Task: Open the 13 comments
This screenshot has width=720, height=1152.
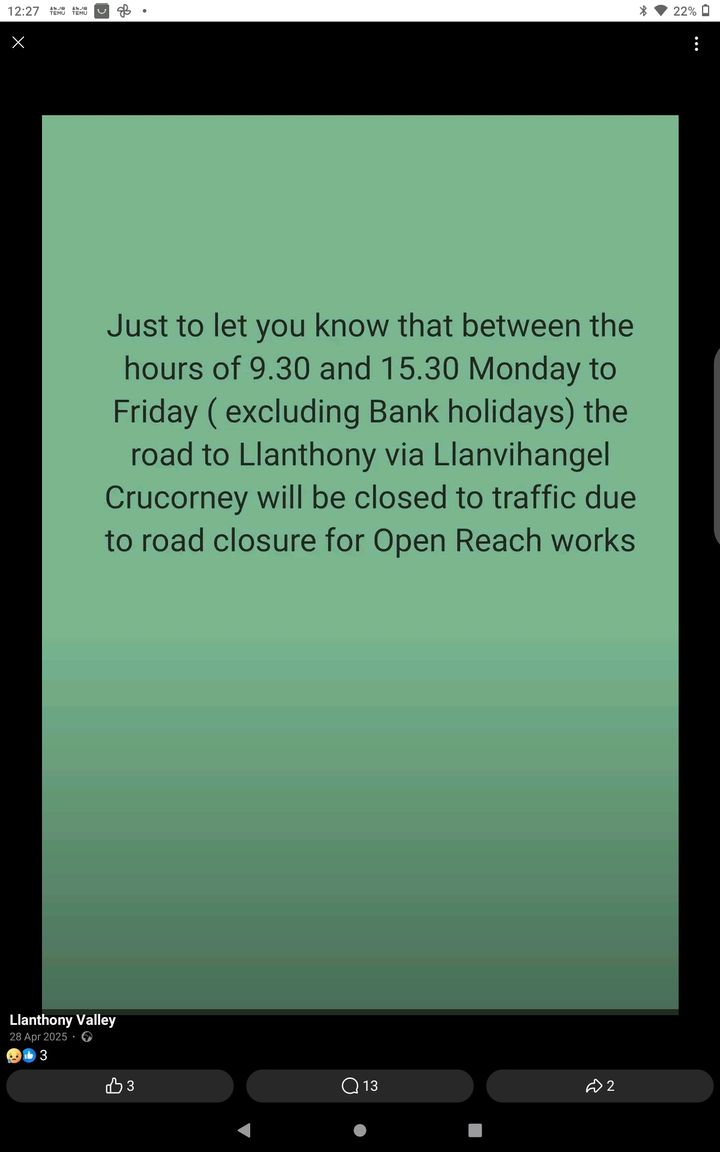Action: pyautogui.click(x=360, y=1085)
